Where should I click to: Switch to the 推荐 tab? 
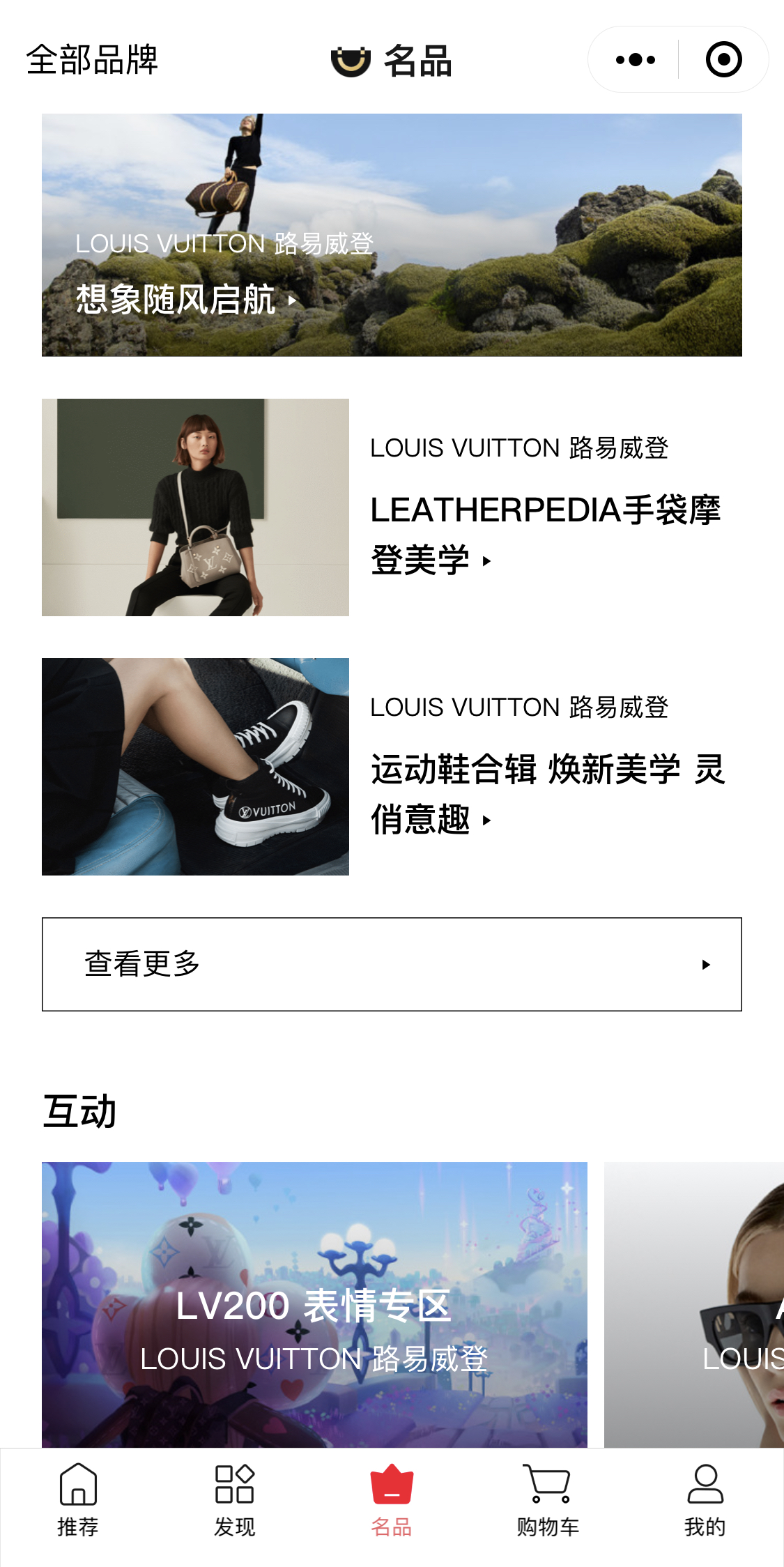(78, 1500)
